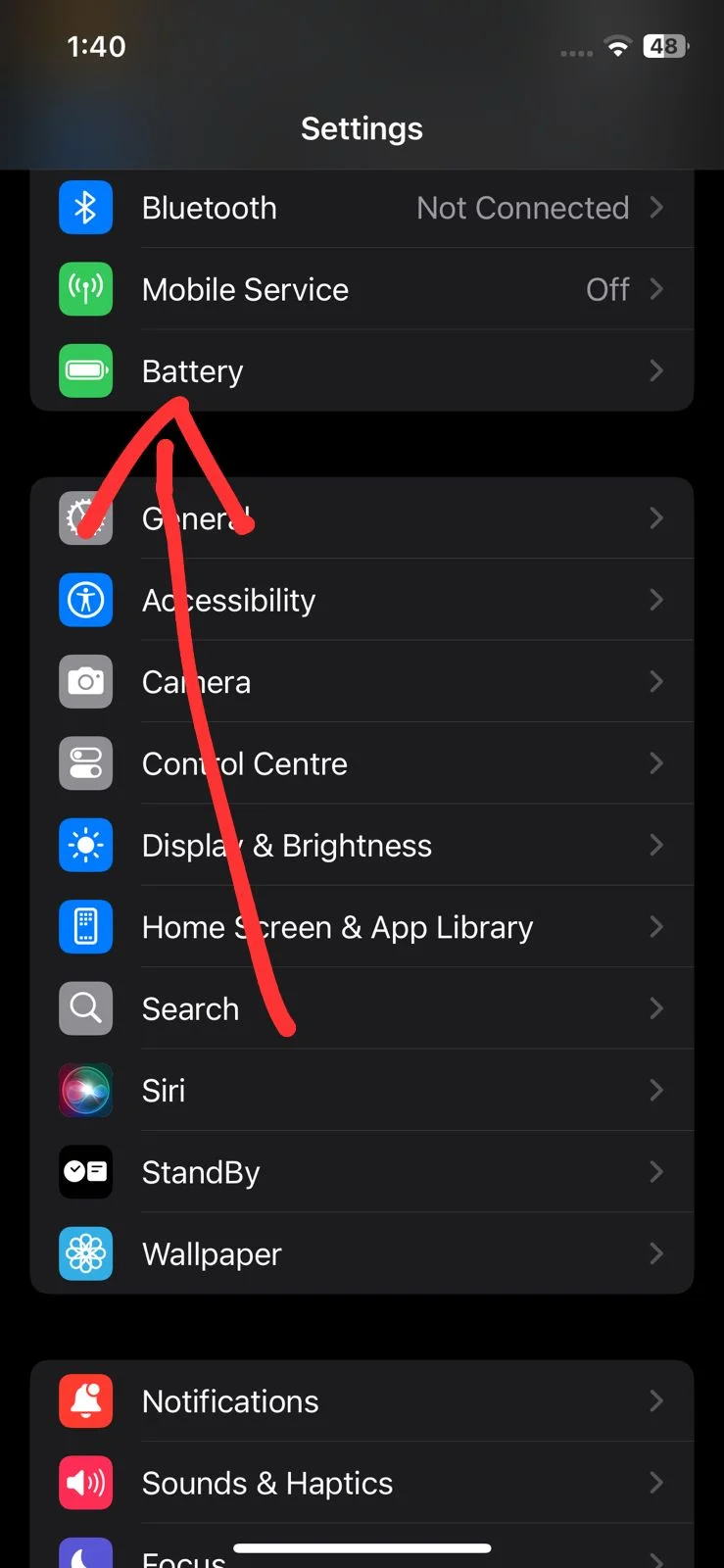This screenshot has height=1568, width=724.
Task: Tap the Accessibility figure icon
Action: (x=85, y=600)
